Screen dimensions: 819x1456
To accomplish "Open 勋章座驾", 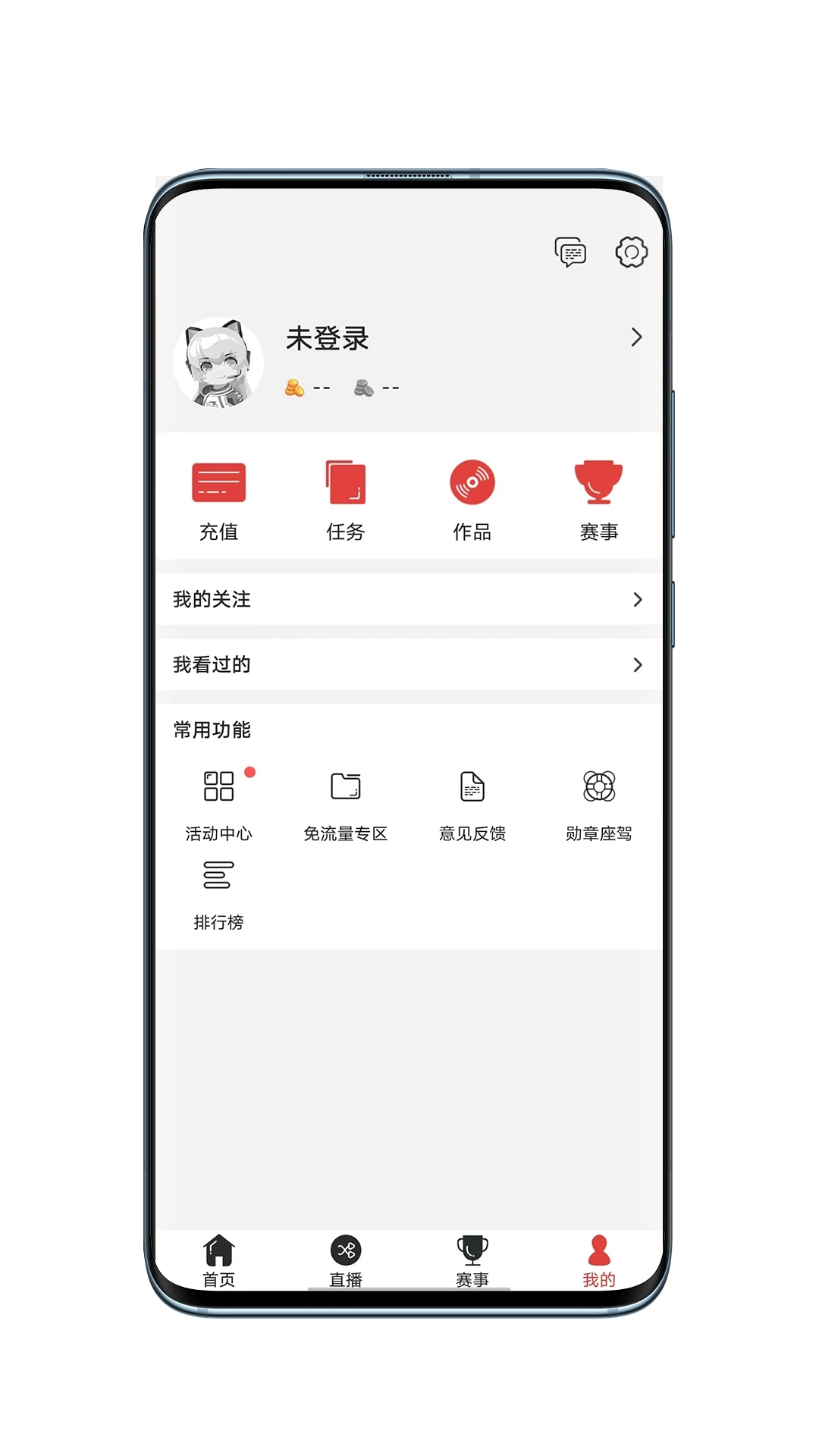I will tap(598, 804).
